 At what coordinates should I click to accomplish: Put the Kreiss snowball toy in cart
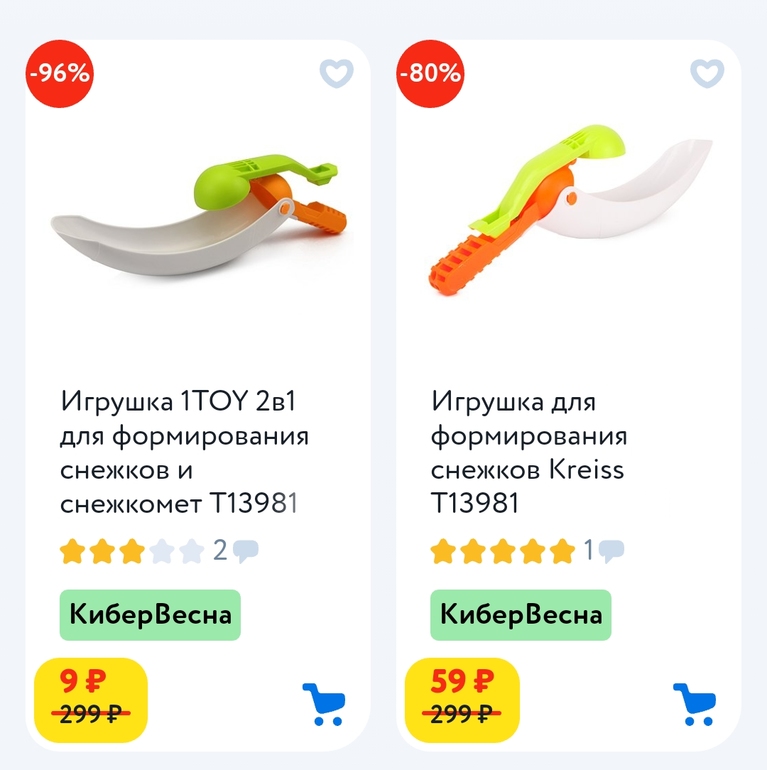[694, 704]
